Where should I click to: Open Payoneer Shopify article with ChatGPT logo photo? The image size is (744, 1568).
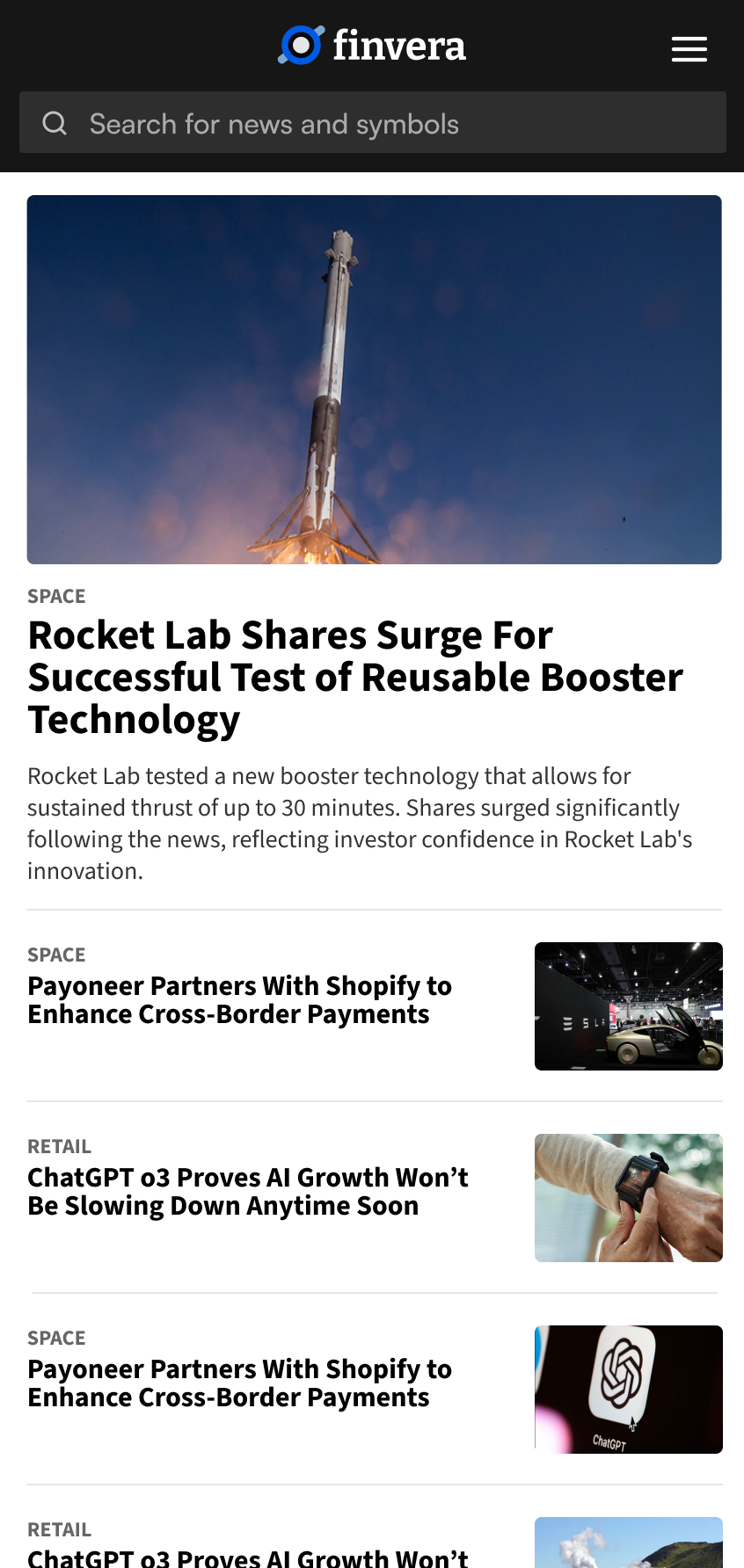click(239, 1383)
